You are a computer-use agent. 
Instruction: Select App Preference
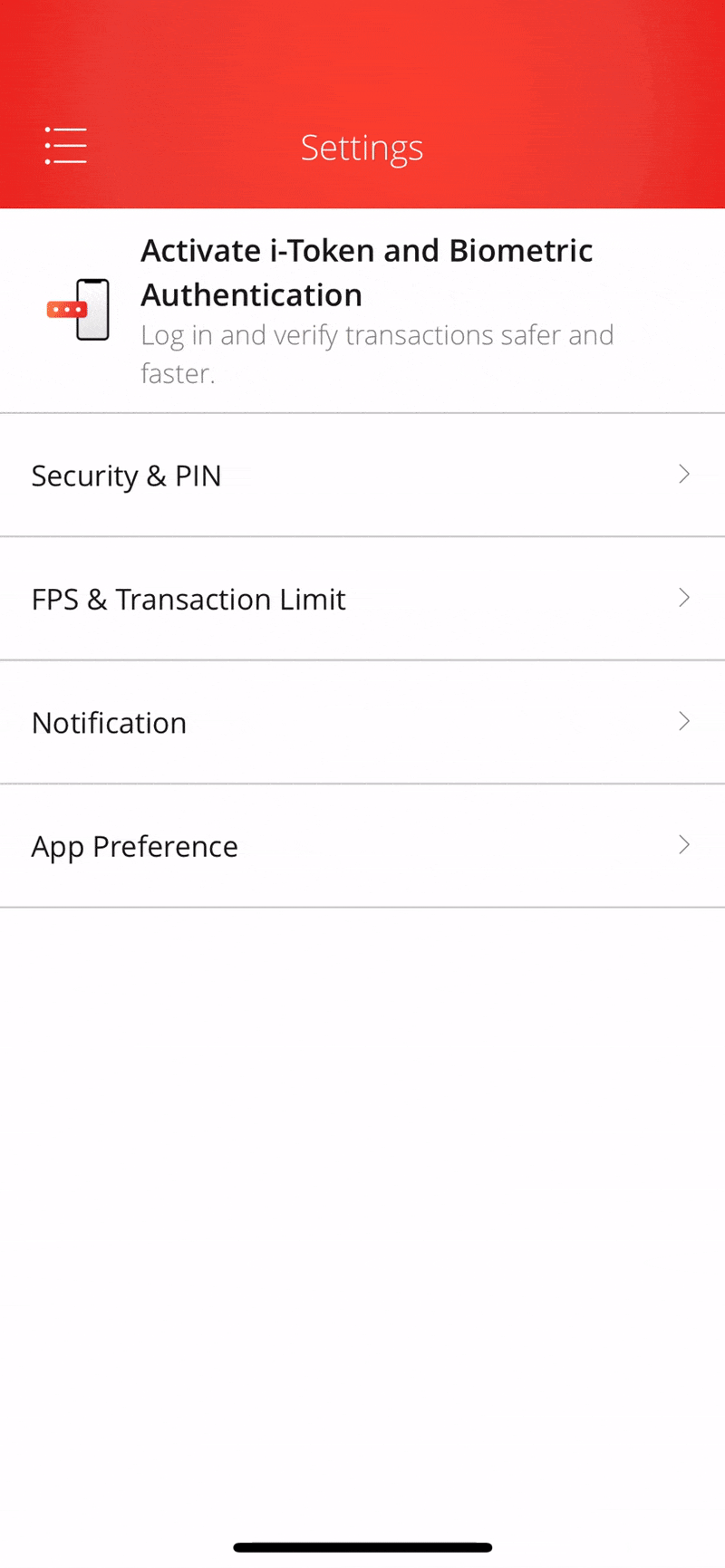(362, 845)
